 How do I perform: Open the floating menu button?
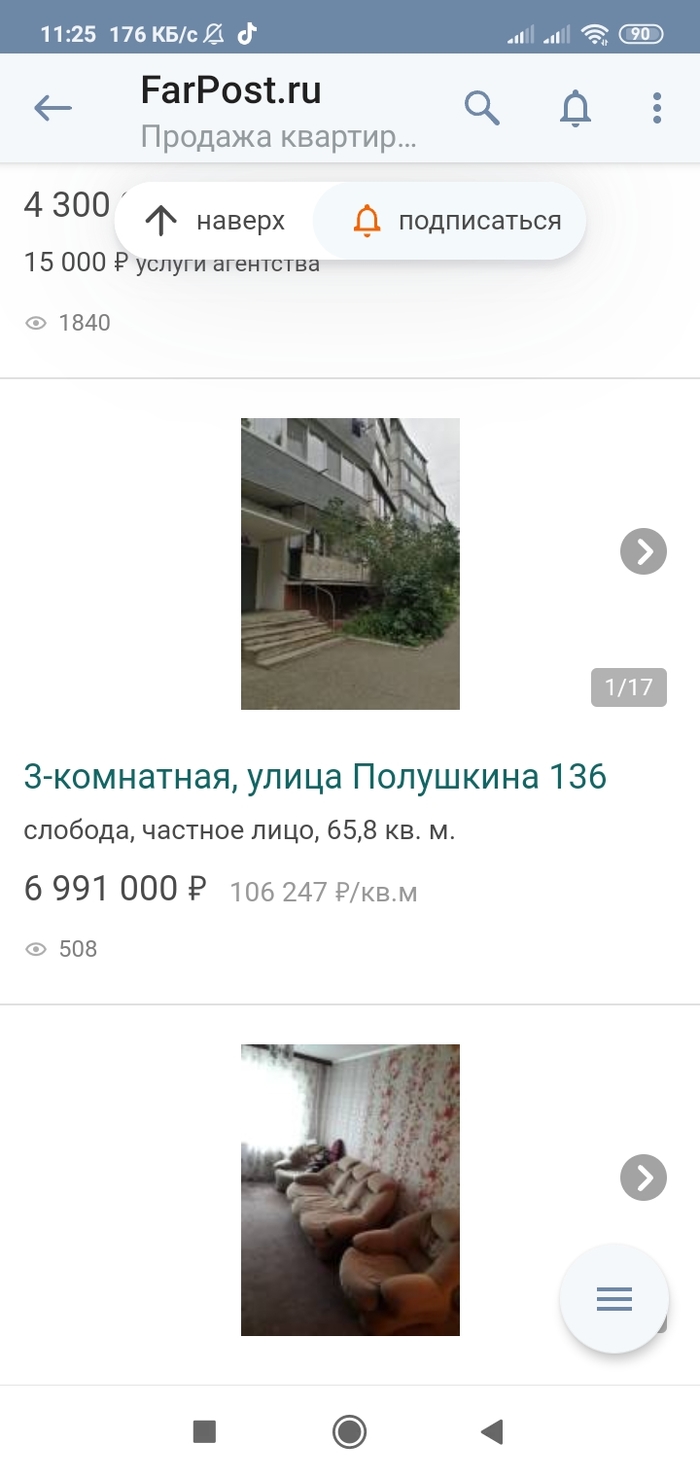pos(614,1298)
